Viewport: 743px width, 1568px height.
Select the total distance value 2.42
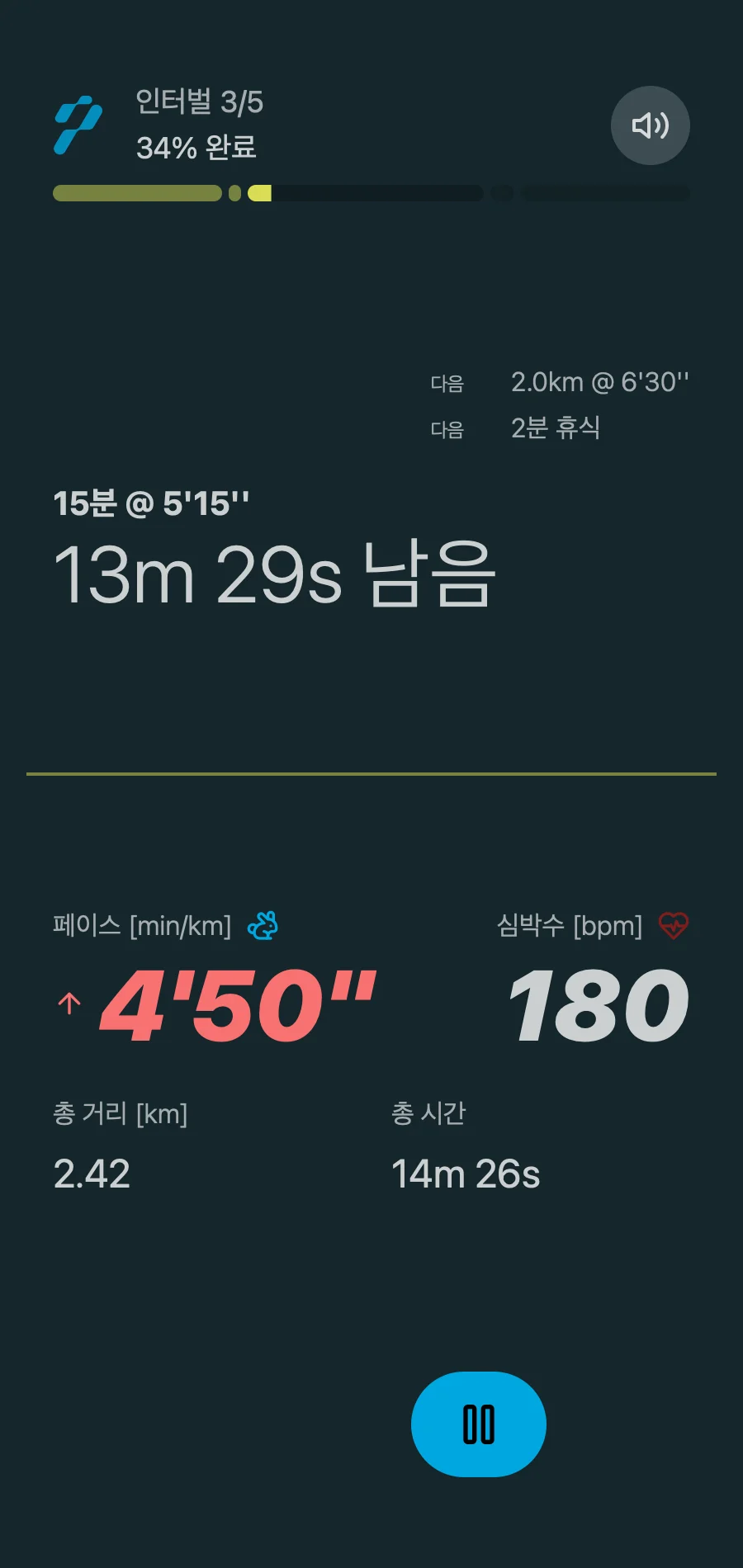[x=91, y=1174]
